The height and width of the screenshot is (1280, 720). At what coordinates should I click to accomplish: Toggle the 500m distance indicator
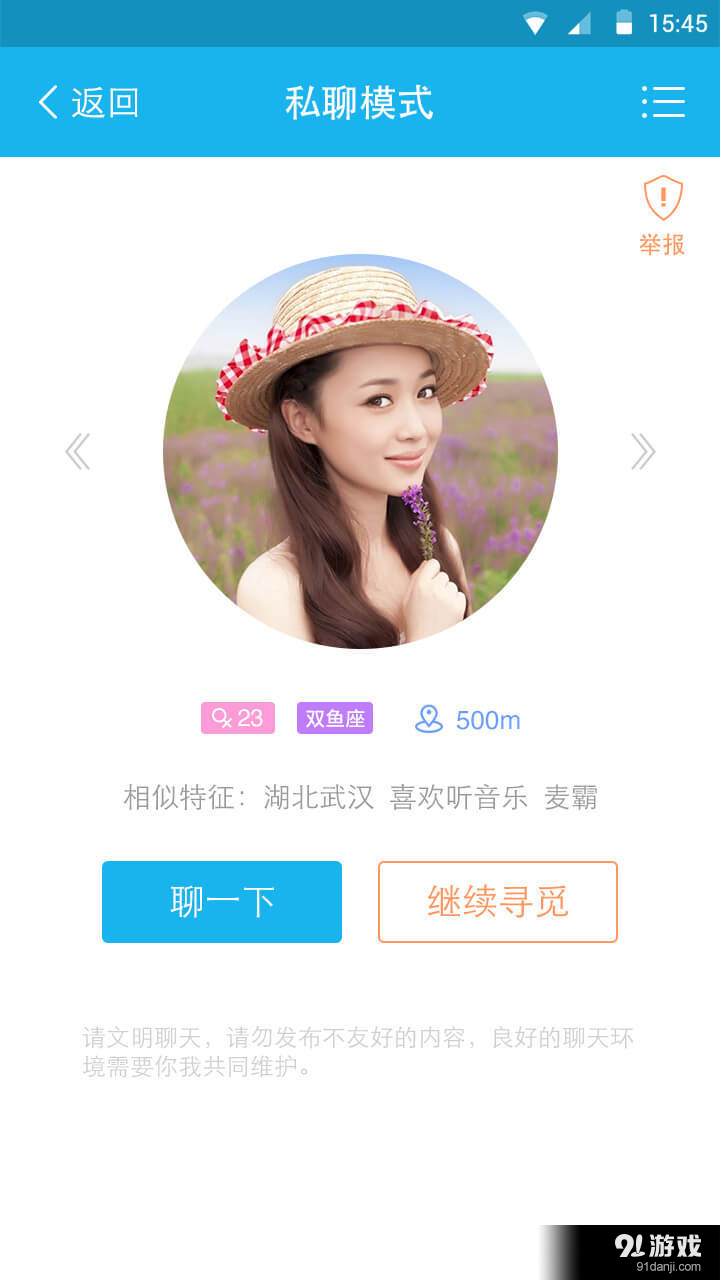466,717
